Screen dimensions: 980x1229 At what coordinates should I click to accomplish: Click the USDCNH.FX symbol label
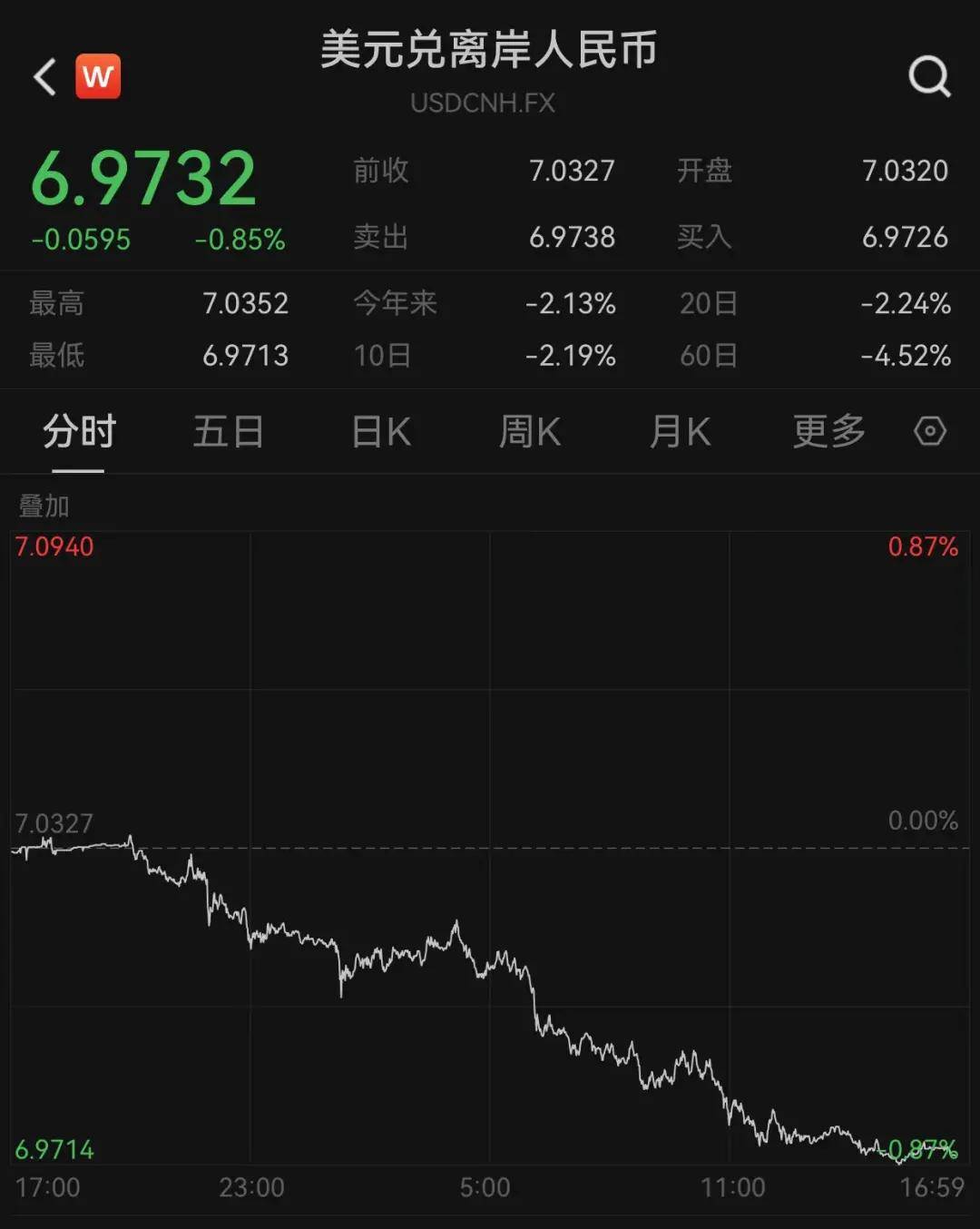pyautogui.click(x=484, y=103)
